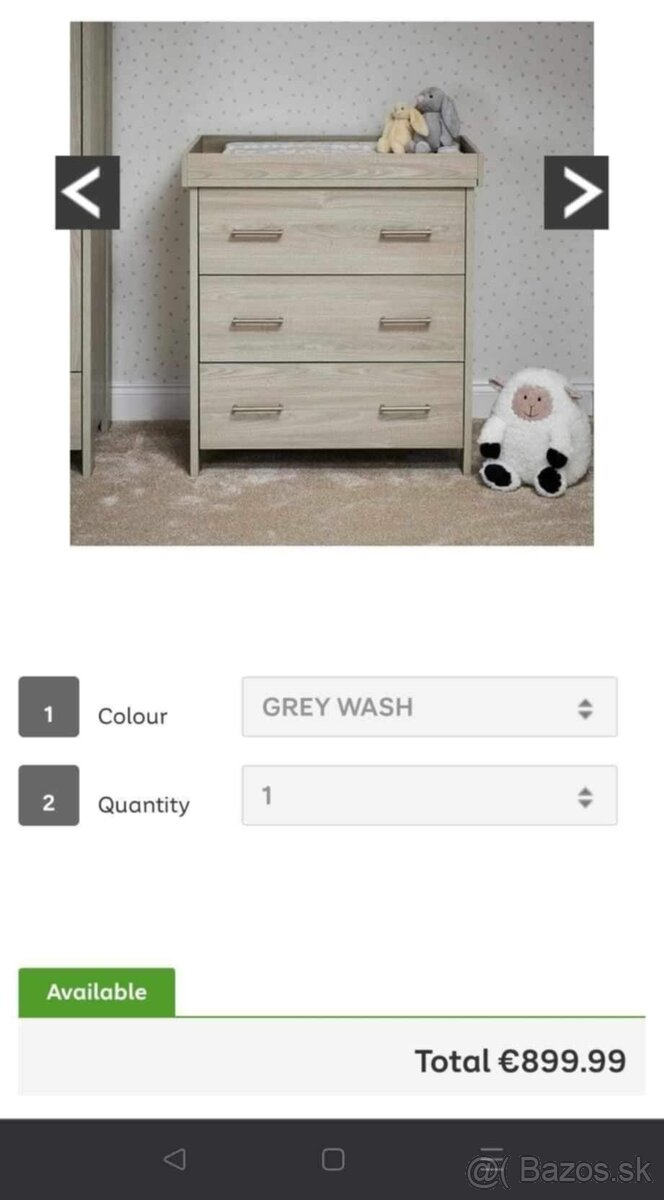Open the Colour dropdown showing GREY WASH
The image size is (664, 1200).
tap(429, 707)
